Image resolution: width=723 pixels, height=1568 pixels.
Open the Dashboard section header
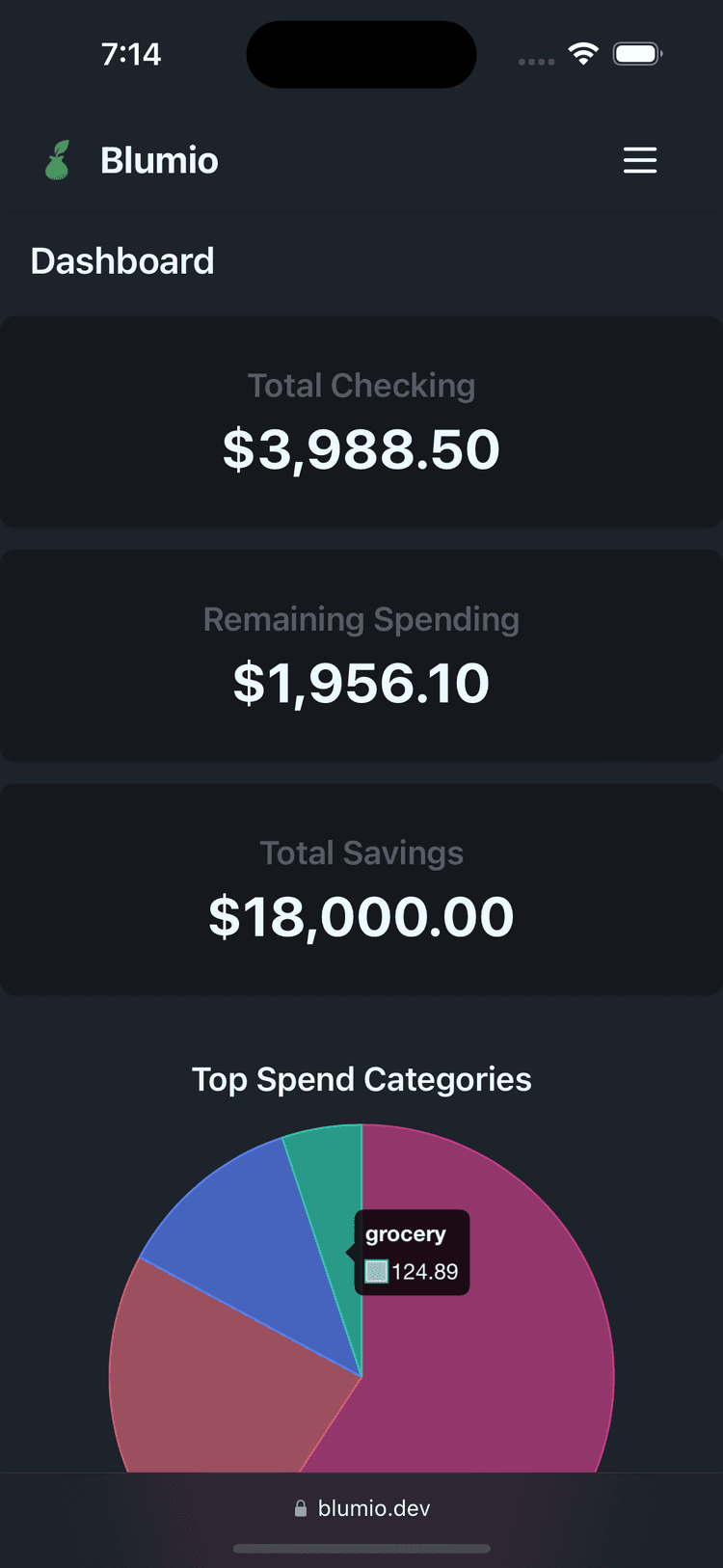pyautogui.click(x=122, y=260)
